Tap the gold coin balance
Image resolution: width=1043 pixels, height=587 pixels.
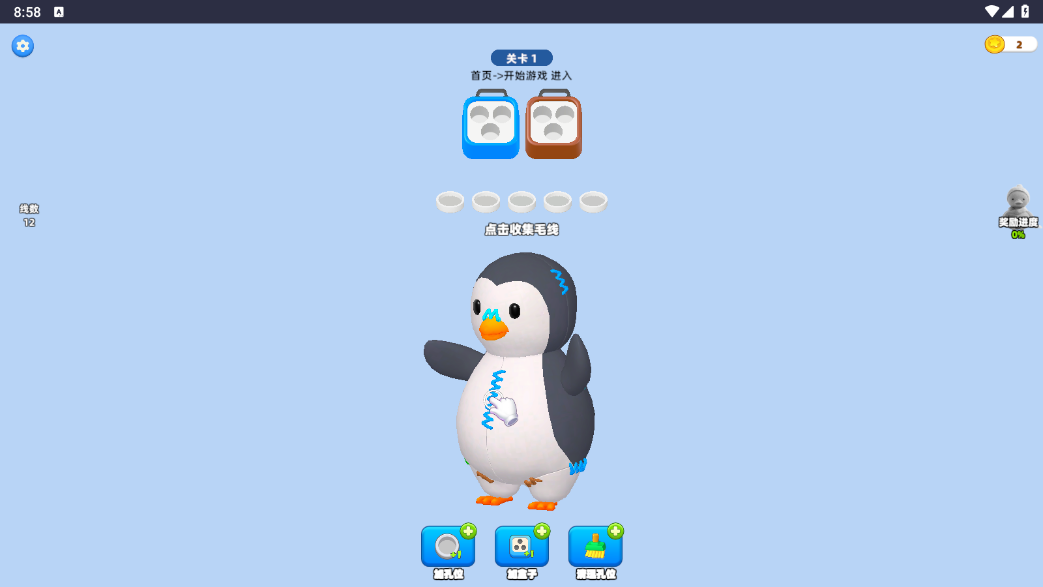[x=1010, y=44]
